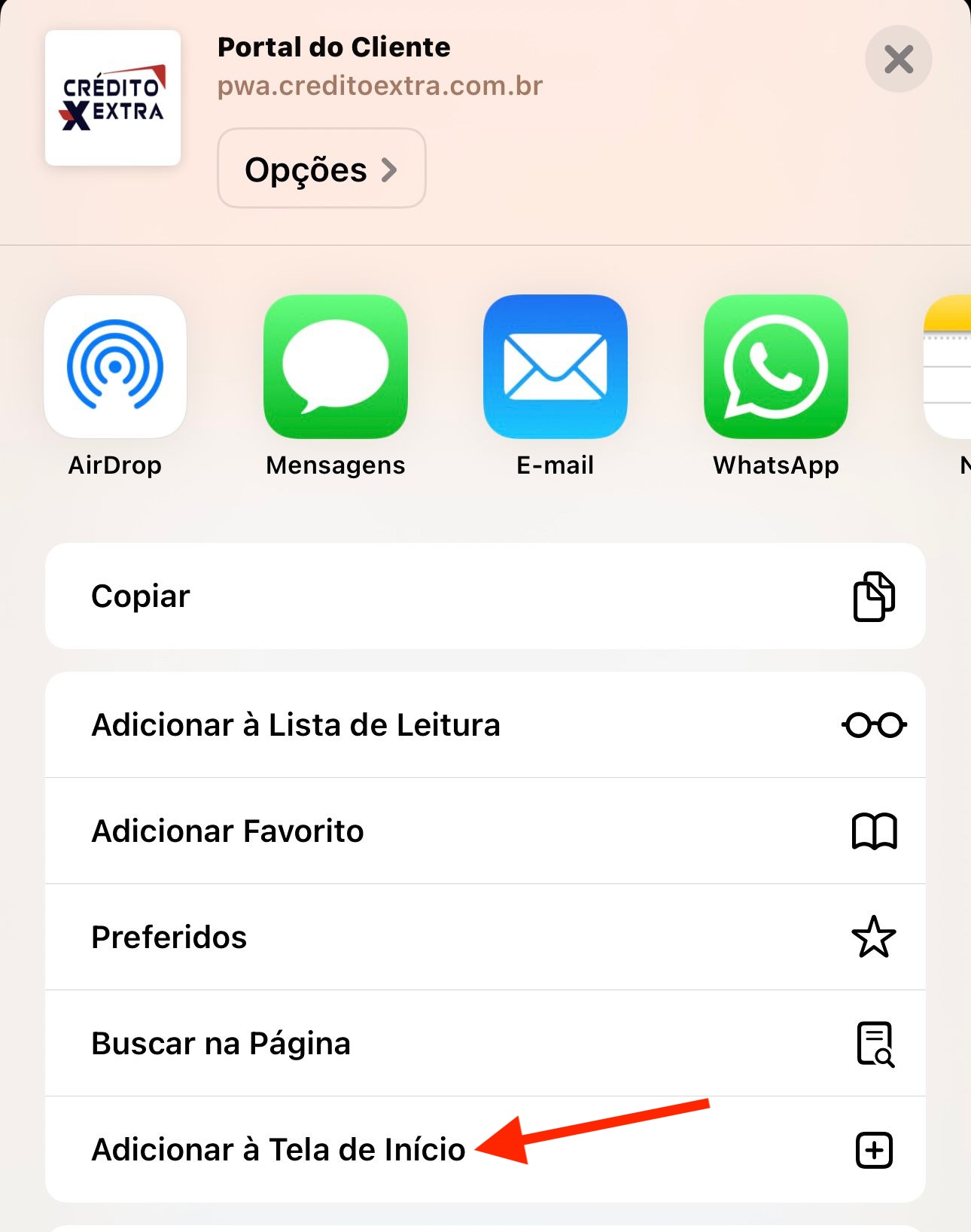Screen dimensions: 971x1232
Task: Select Adicionar à Tela de Início
Action: tap(279, 1148)
